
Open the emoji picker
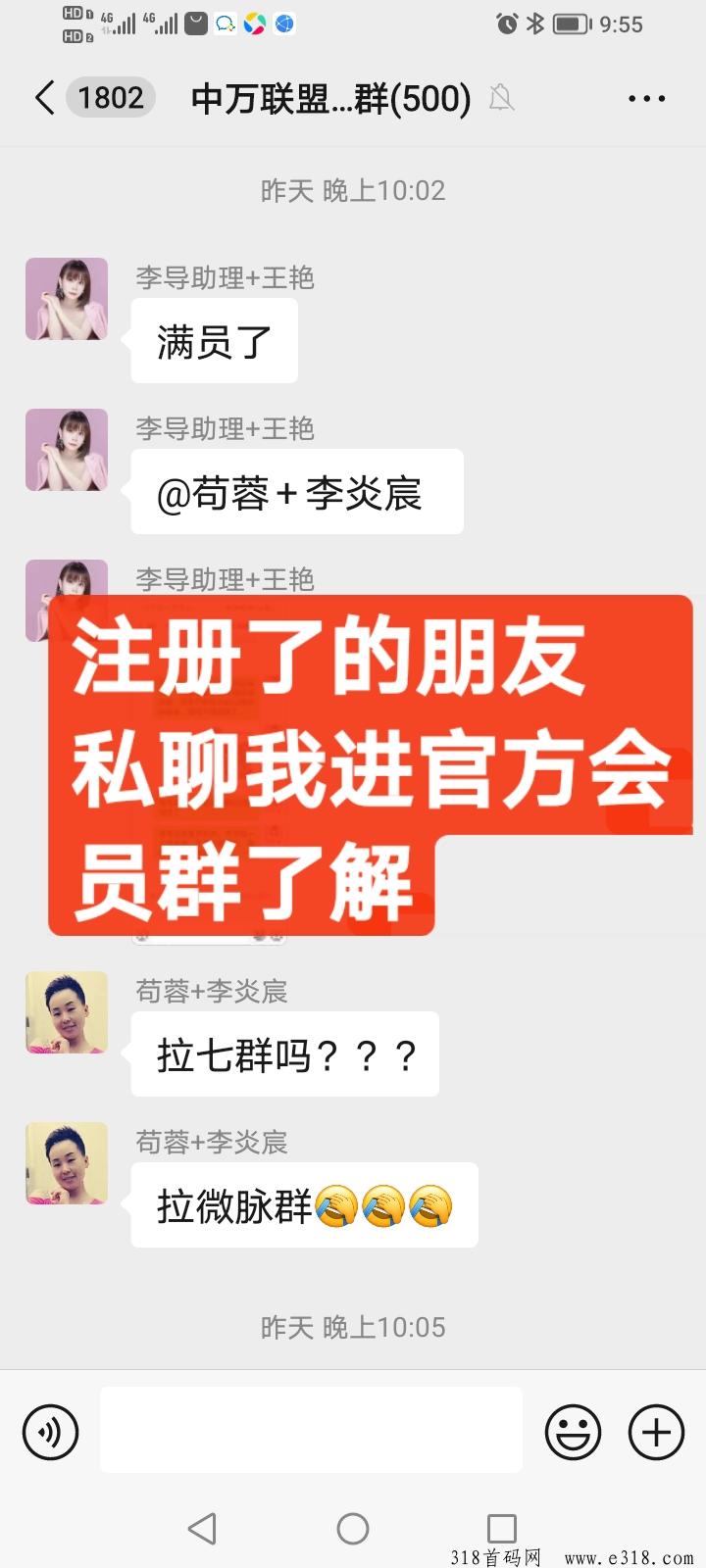(573, 1432)
